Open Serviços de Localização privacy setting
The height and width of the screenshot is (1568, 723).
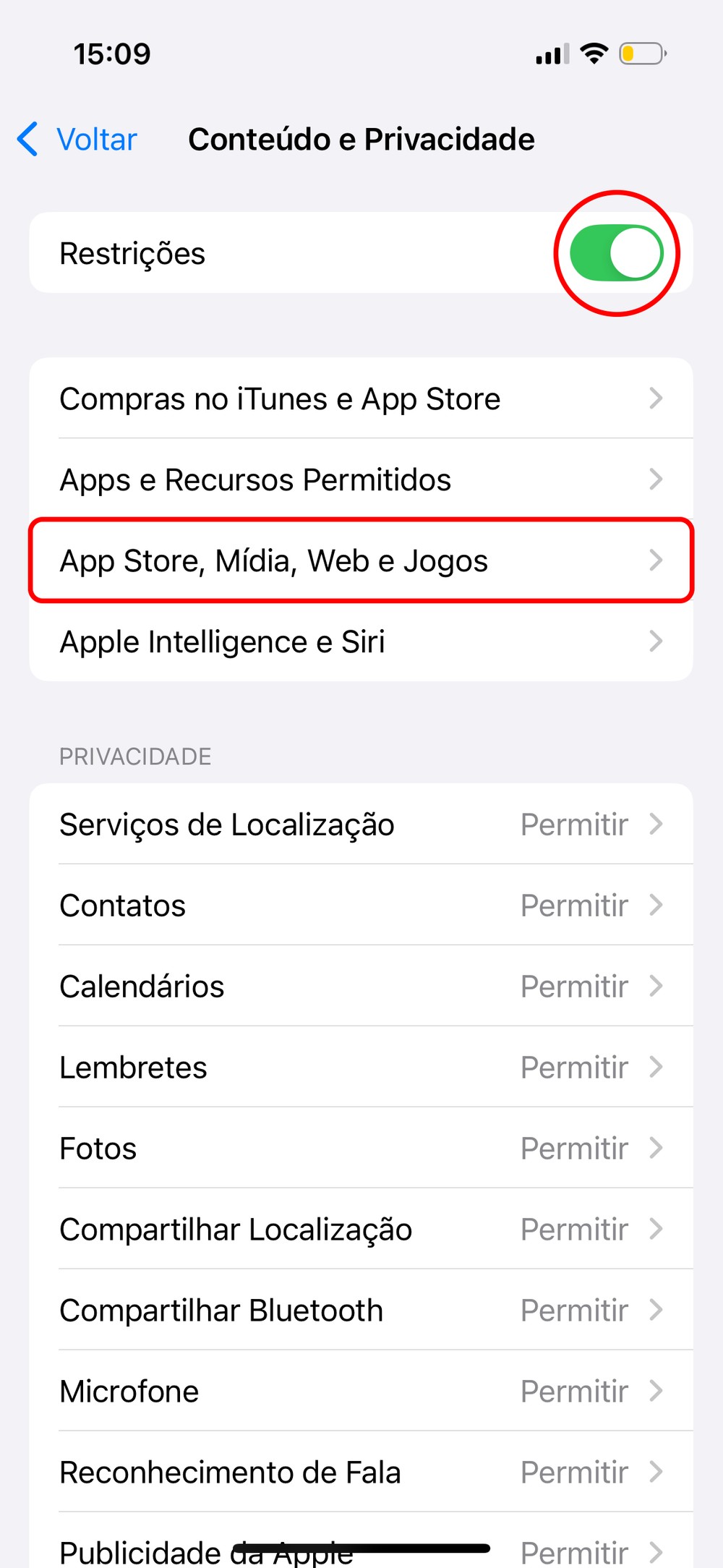click(360, 825)
